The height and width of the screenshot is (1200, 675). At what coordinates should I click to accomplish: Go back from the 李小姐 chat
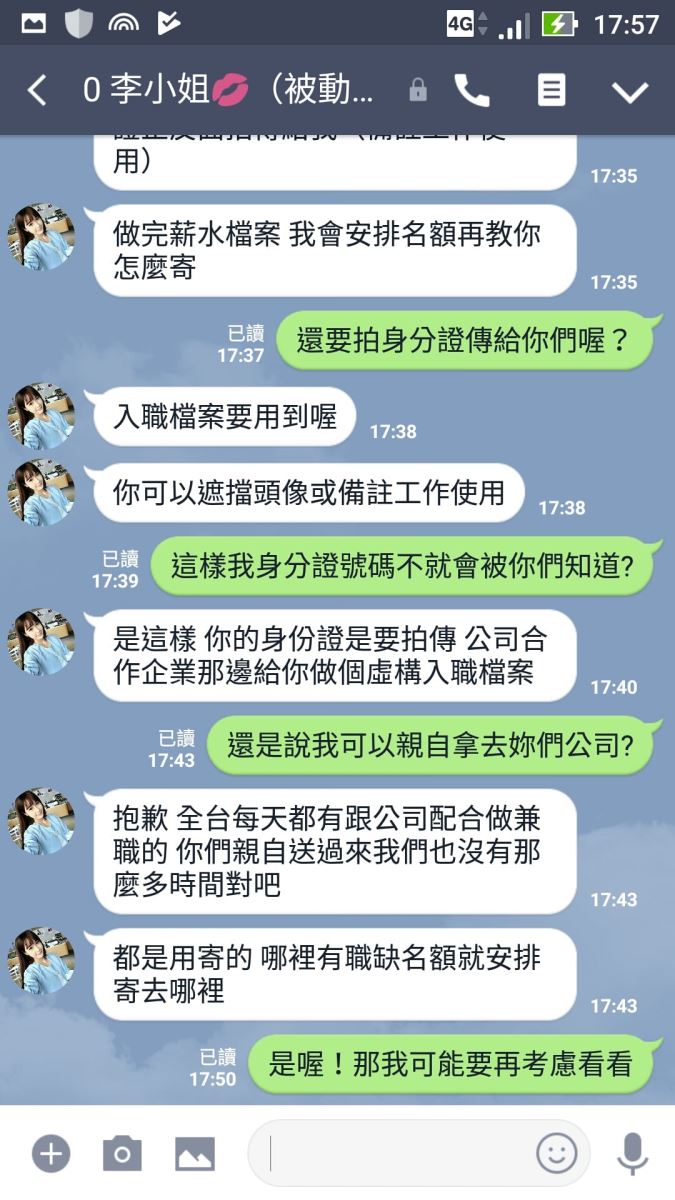tap(37, 91)
